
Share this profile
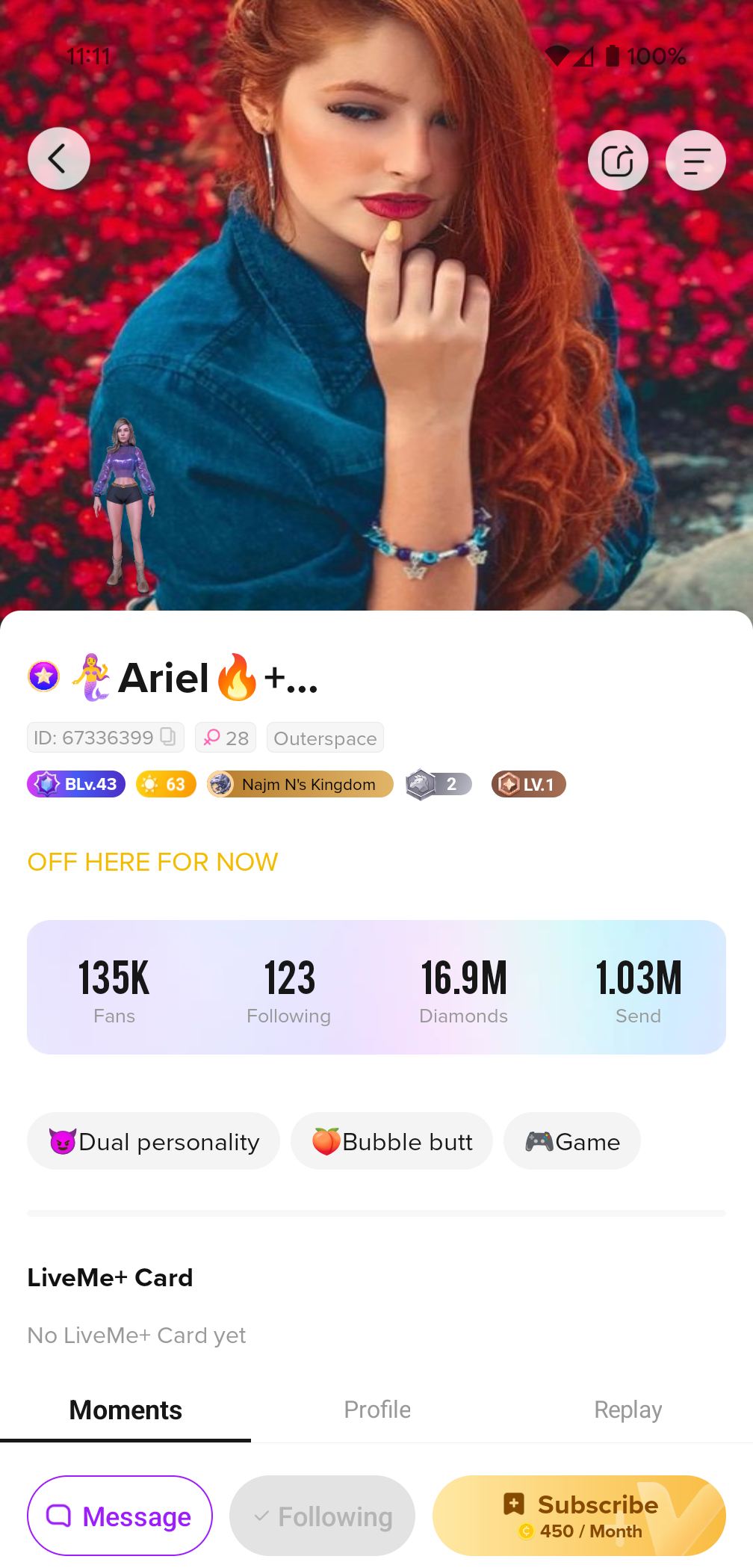click(618, 161)
